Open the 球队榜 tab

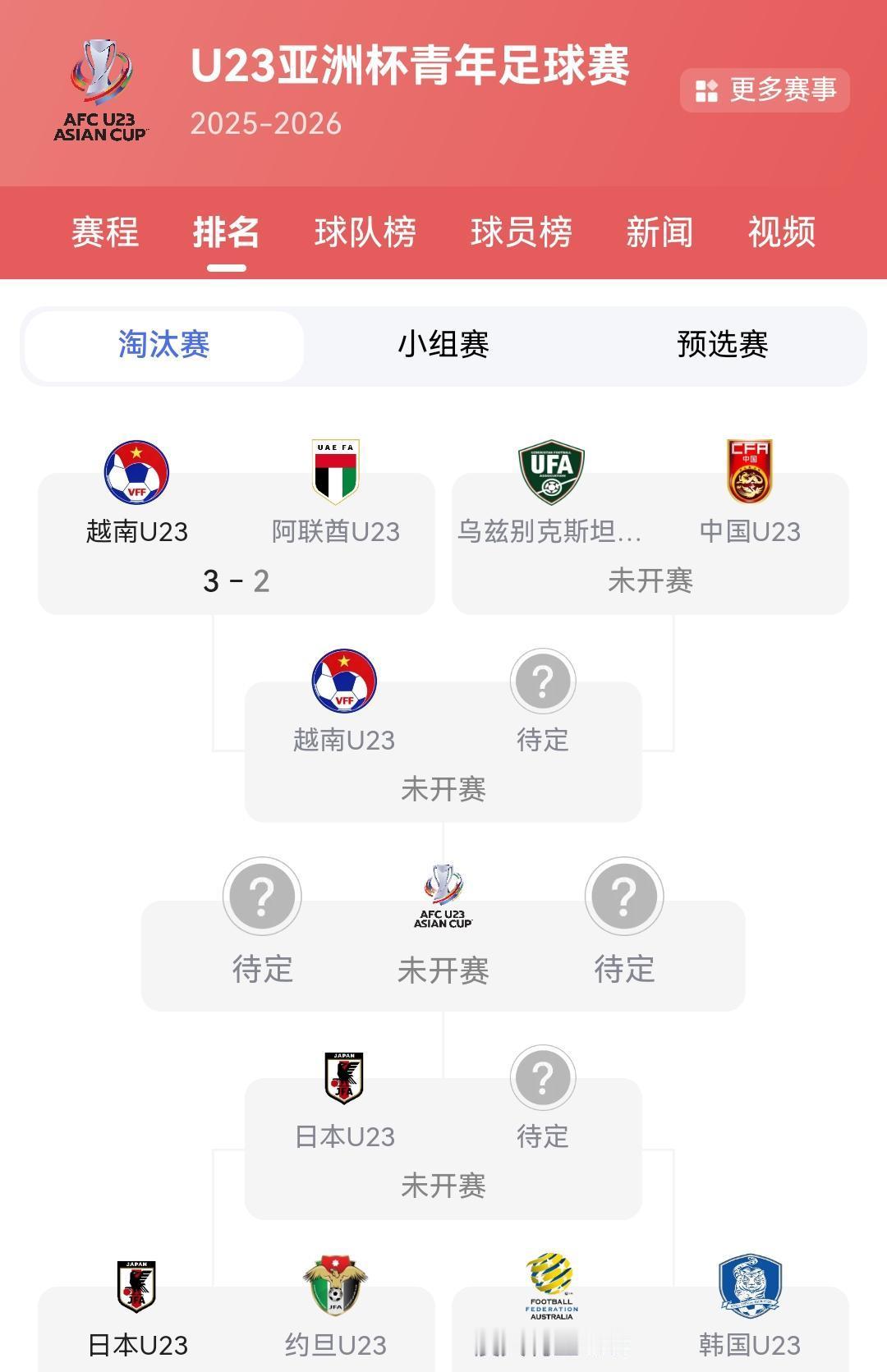(365, 233)
